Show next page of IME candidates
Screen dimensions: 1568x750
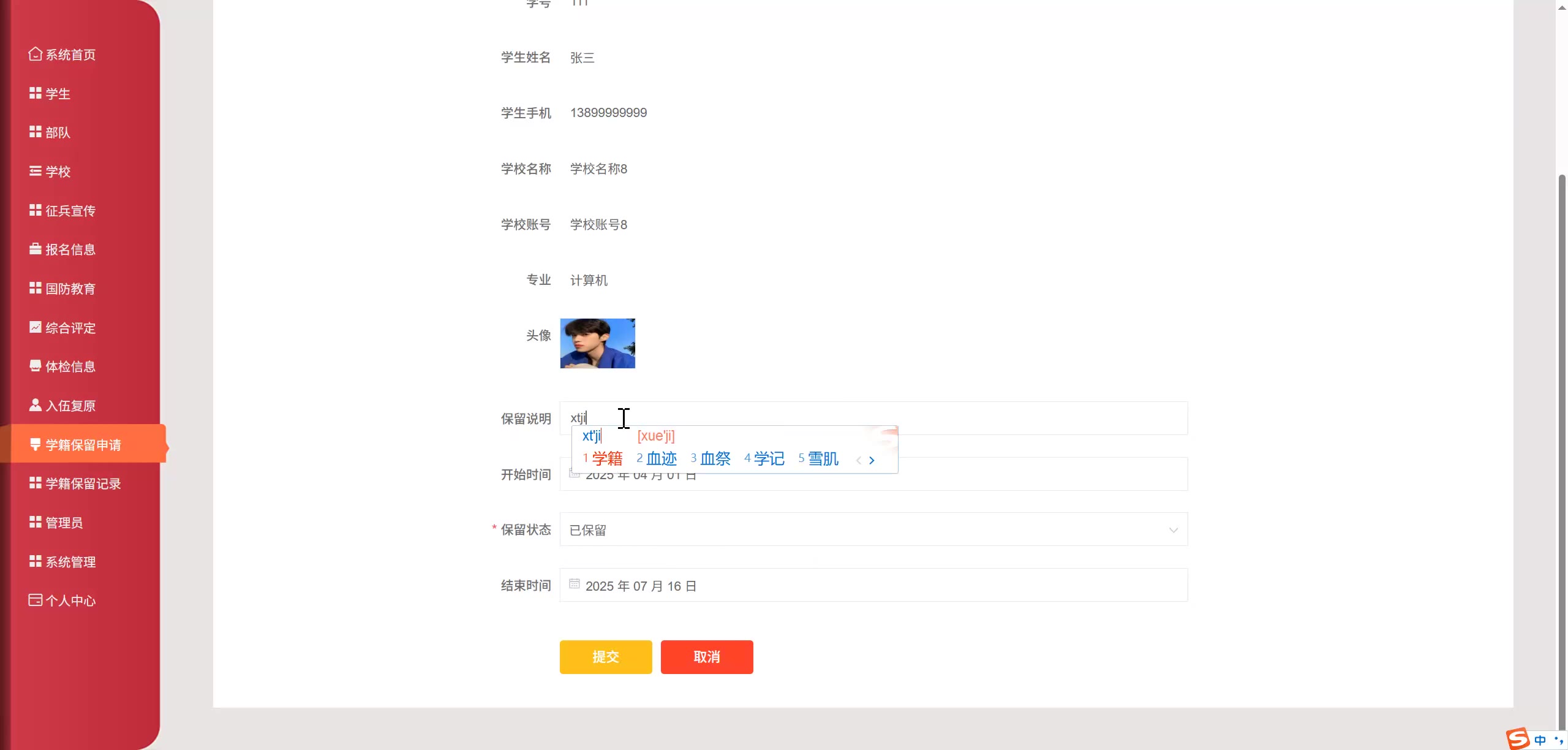click(872, 460)
